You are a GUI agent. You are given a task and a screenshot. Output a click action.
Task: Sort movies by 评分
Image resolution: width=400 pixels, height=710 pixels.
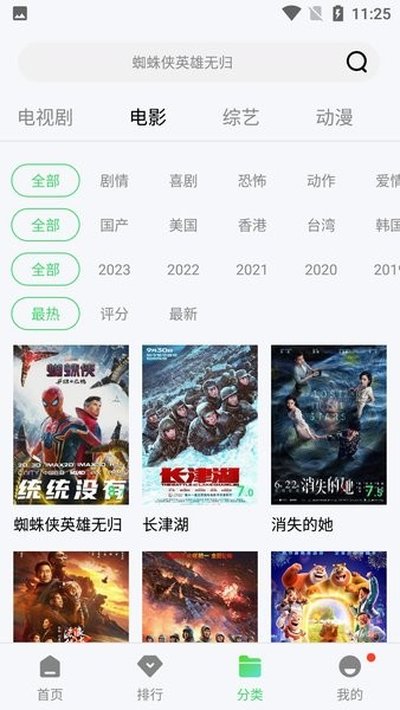[114, 314]
